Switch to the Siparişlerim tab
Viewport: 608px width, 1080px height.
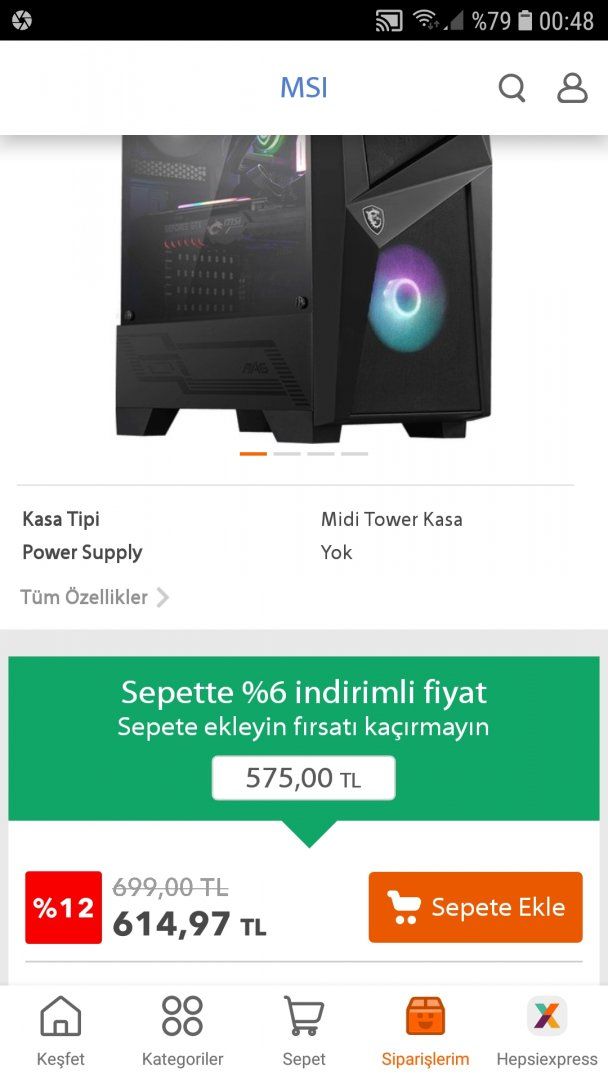(x=425, y=1030)
